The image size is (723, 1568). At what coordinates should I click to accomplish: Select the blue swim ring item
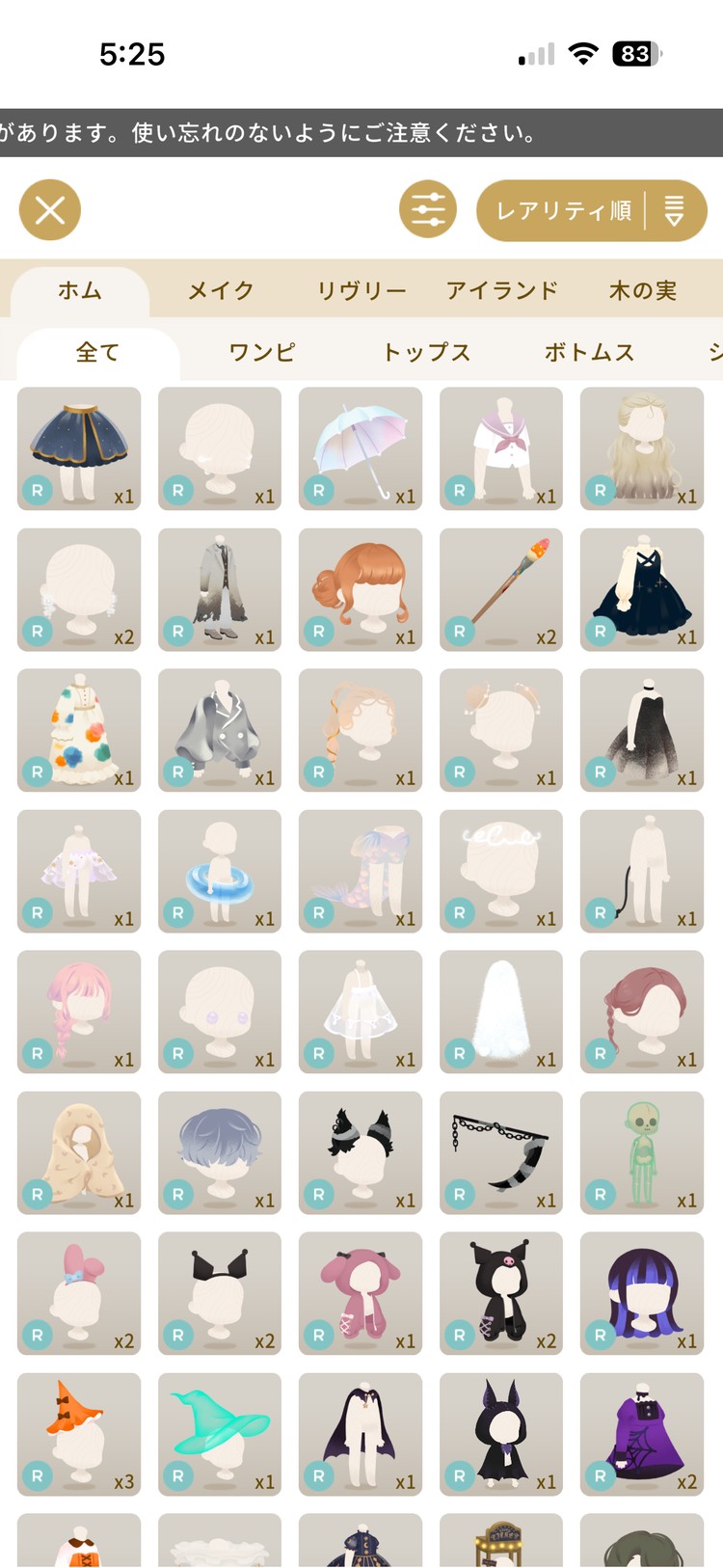[x=220, y=871]
